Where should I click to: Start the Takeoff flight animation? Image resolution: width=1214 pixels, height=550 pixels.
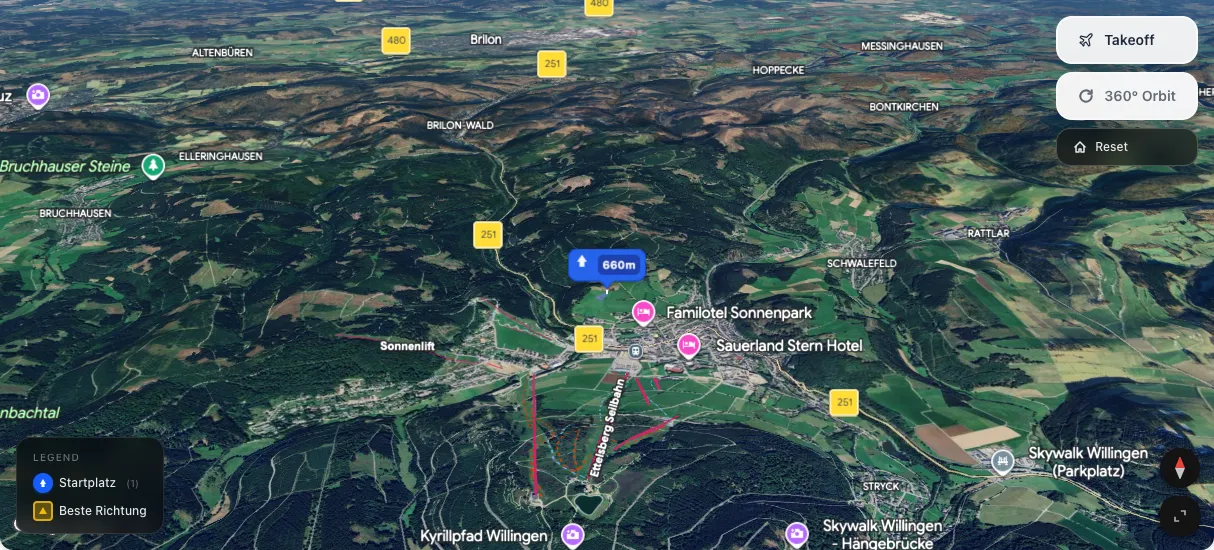(1126, 40)
